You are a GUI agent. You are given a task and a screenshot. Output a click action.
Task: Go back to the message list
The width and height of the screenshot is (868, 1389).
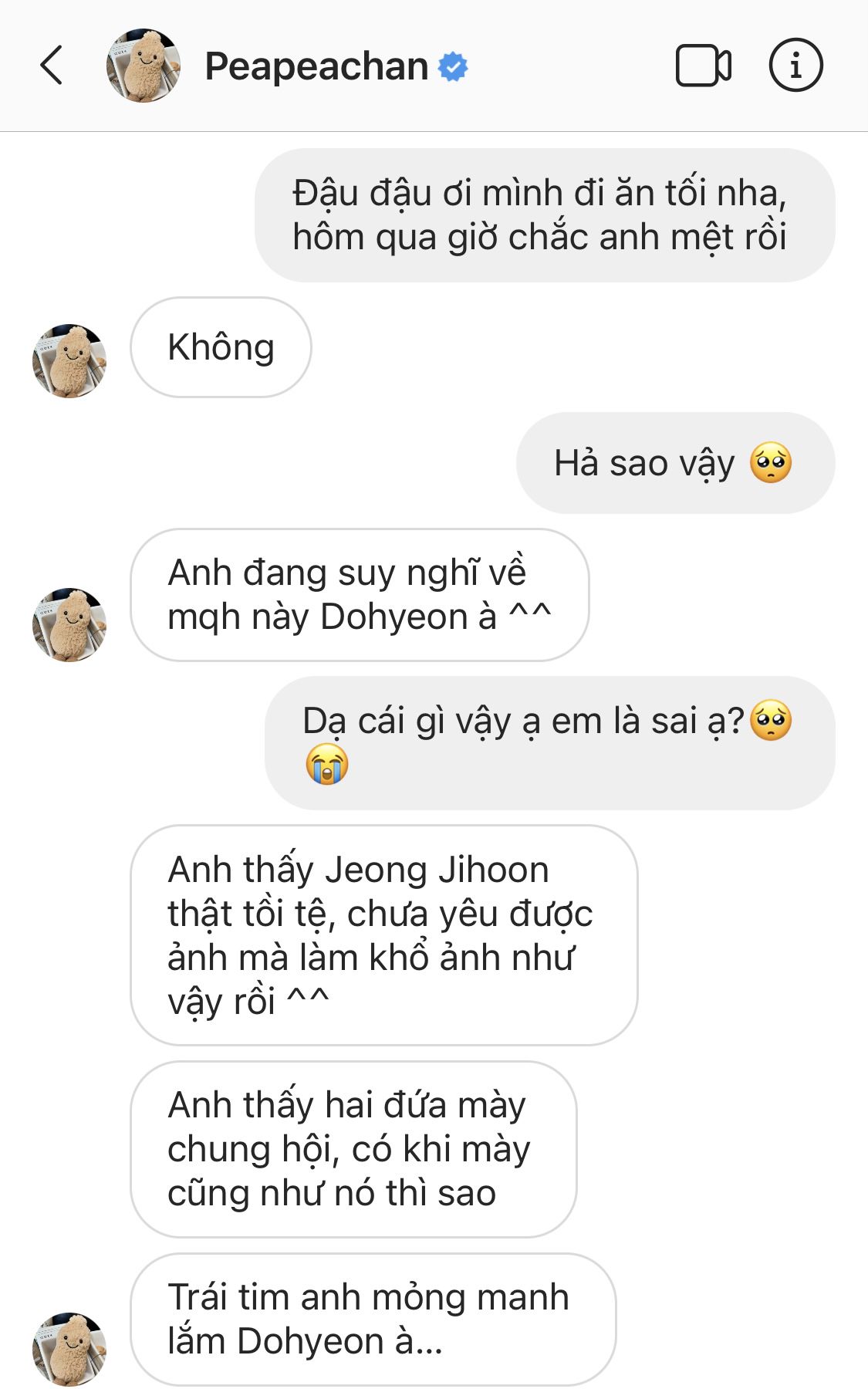point(51,66)
